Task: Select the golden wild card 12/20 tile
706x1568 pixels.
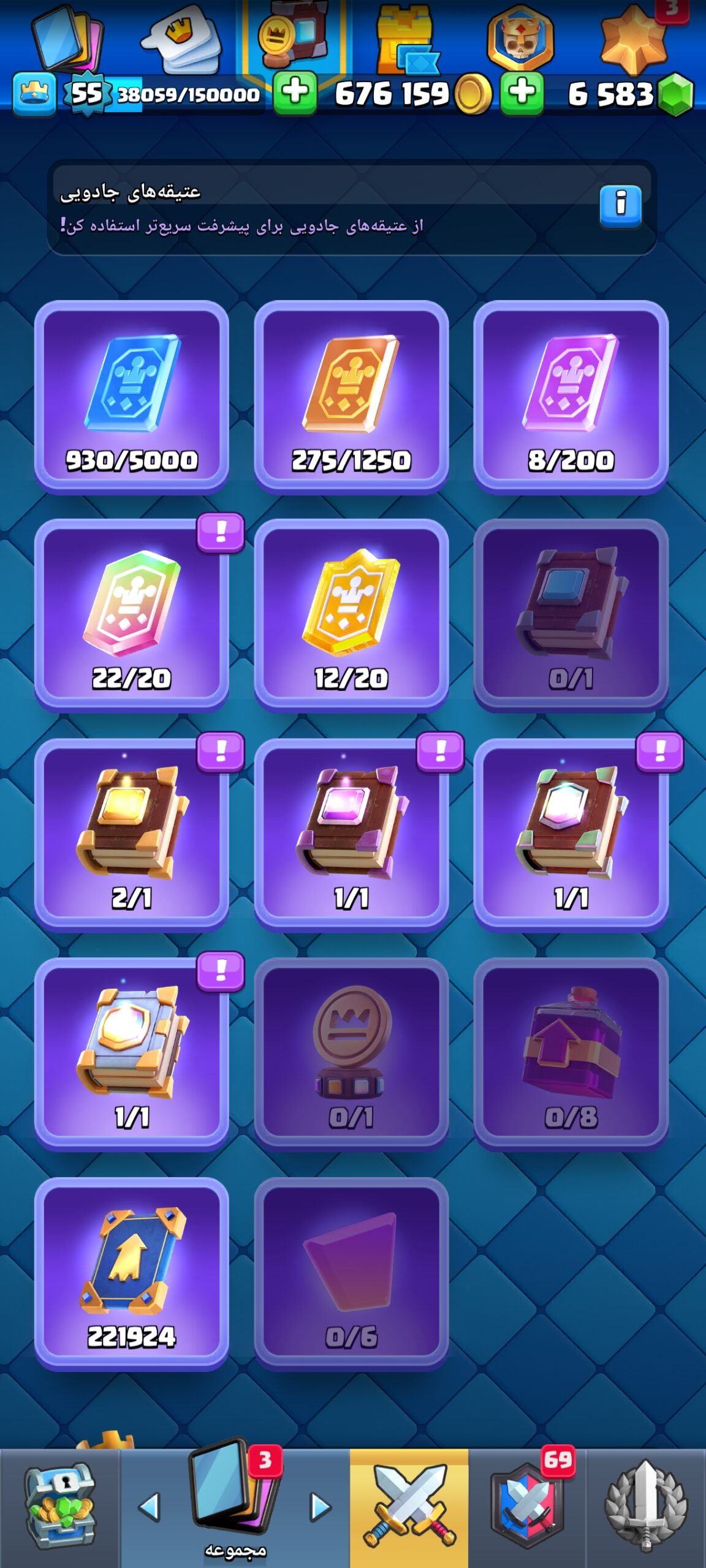Action: [351, 616]
